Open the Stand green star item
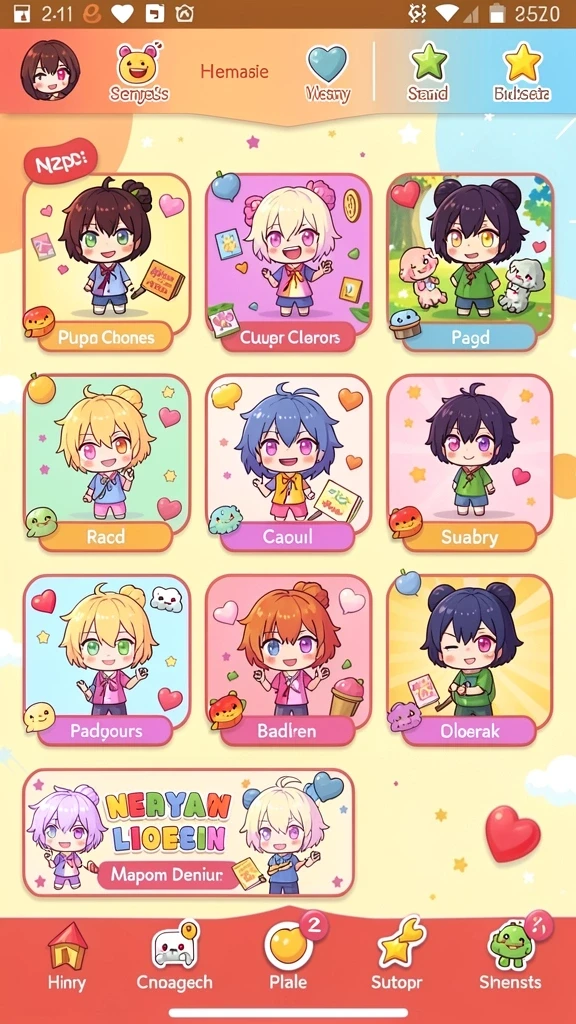This screenshot has width=576, height=1024. click(x=428, y=73)
